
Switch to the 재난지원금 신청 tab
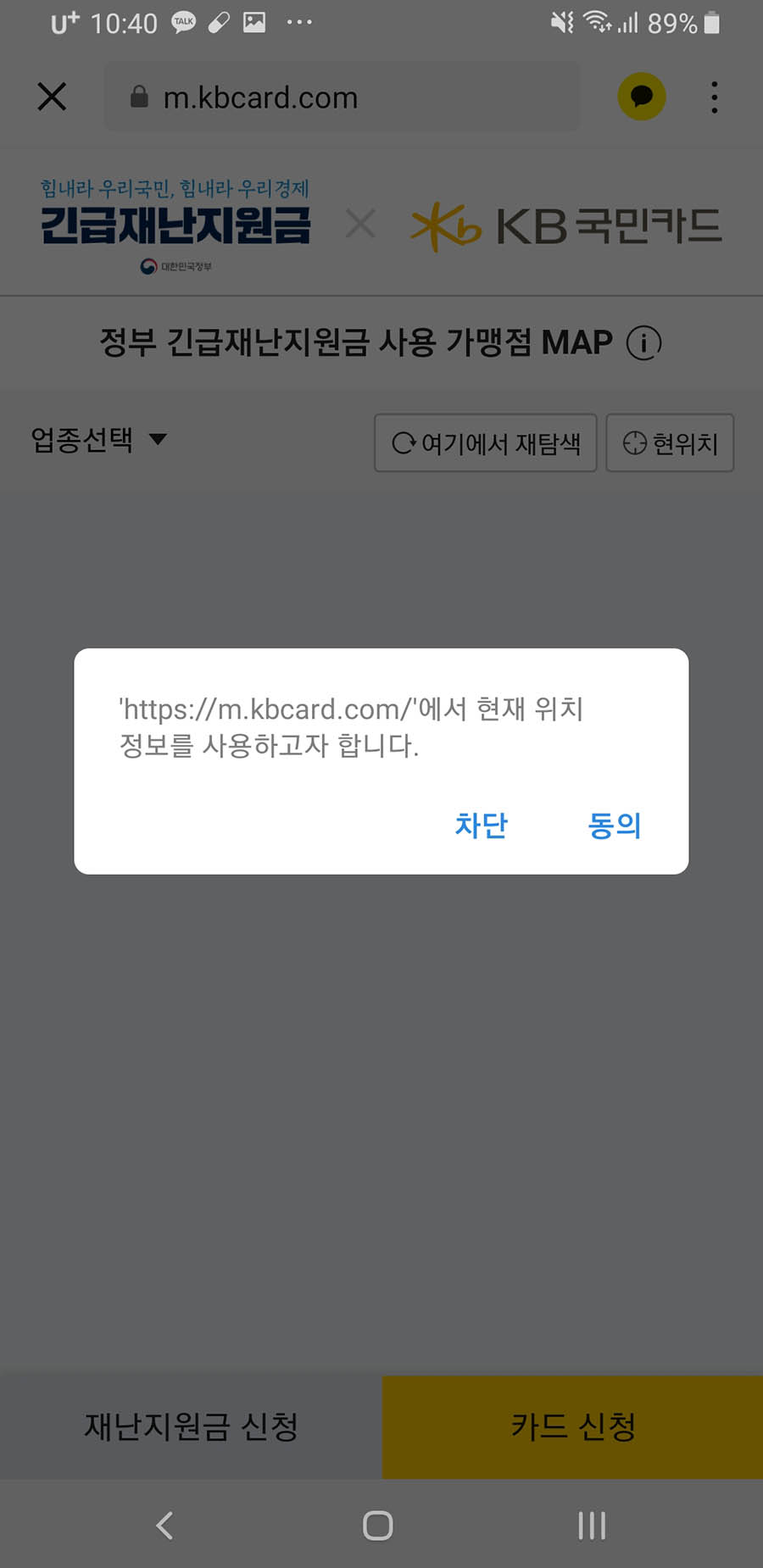pos(191,1426)
